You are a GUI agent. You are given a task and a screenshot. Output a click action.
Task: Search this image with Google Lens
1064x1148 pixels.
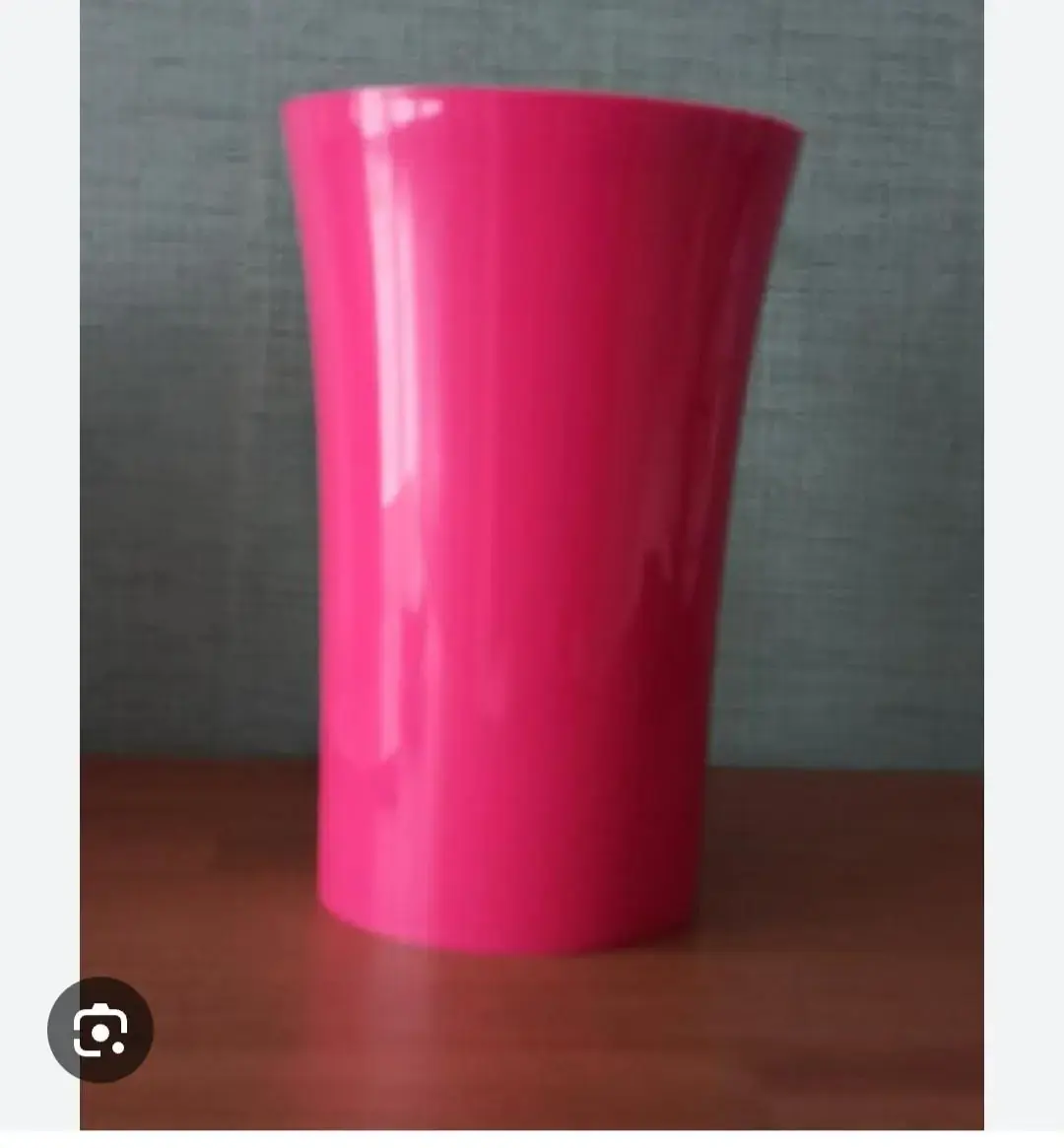click(100, 1030)
